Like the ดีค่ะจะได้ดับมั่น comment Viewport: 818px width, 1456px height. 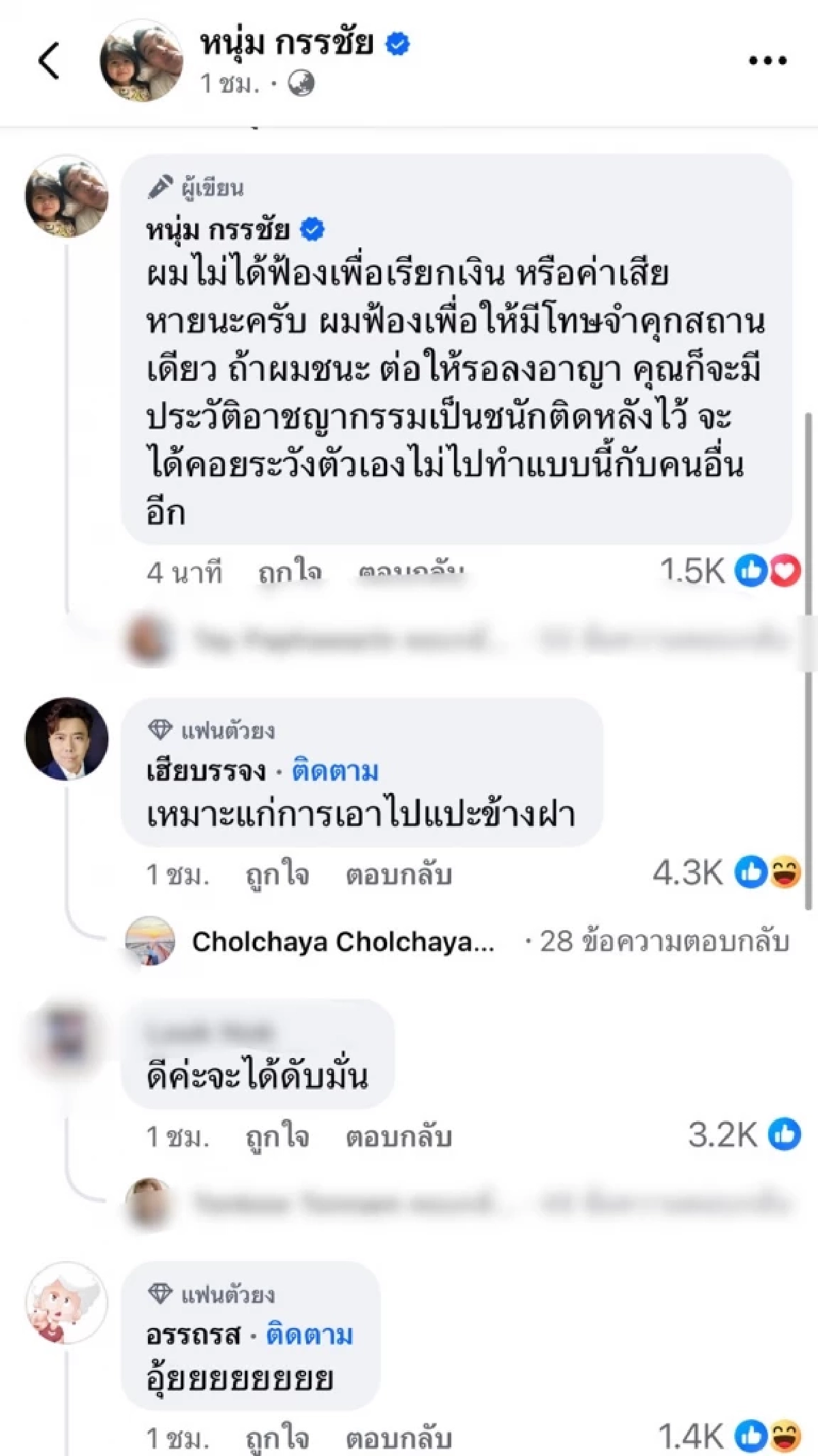pos(277,1136)
